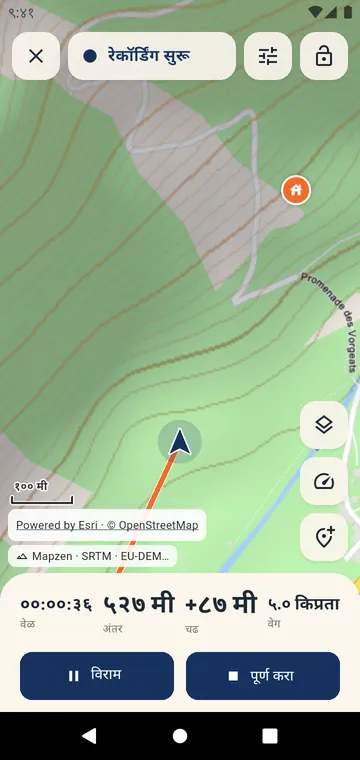Pause recording with the विराम button
The width and height of the screenshot is (360, 760).
click(97, 676)
